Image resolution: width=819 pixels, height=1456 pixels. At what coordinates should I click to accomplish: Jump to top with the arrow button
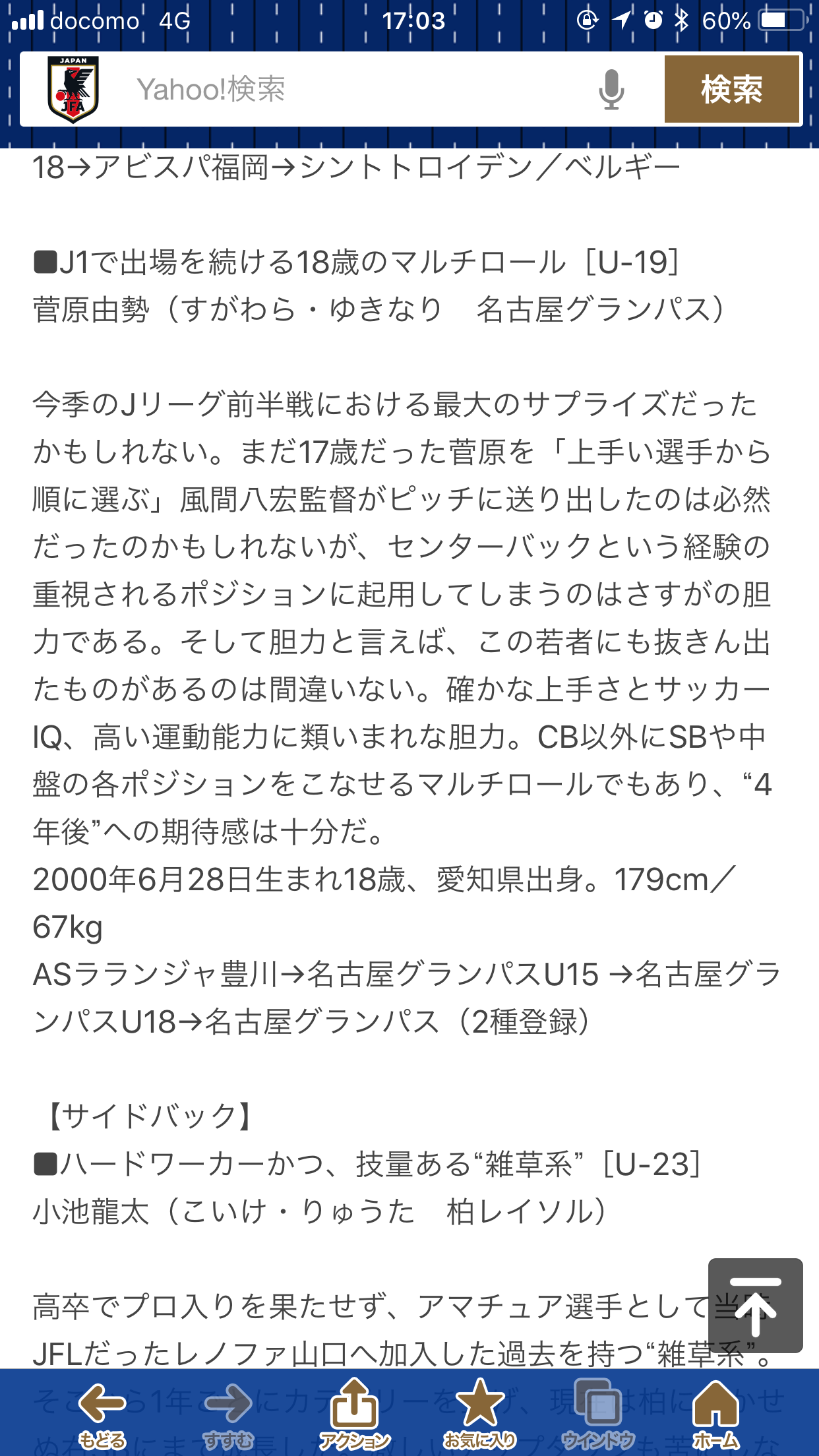756,1306
